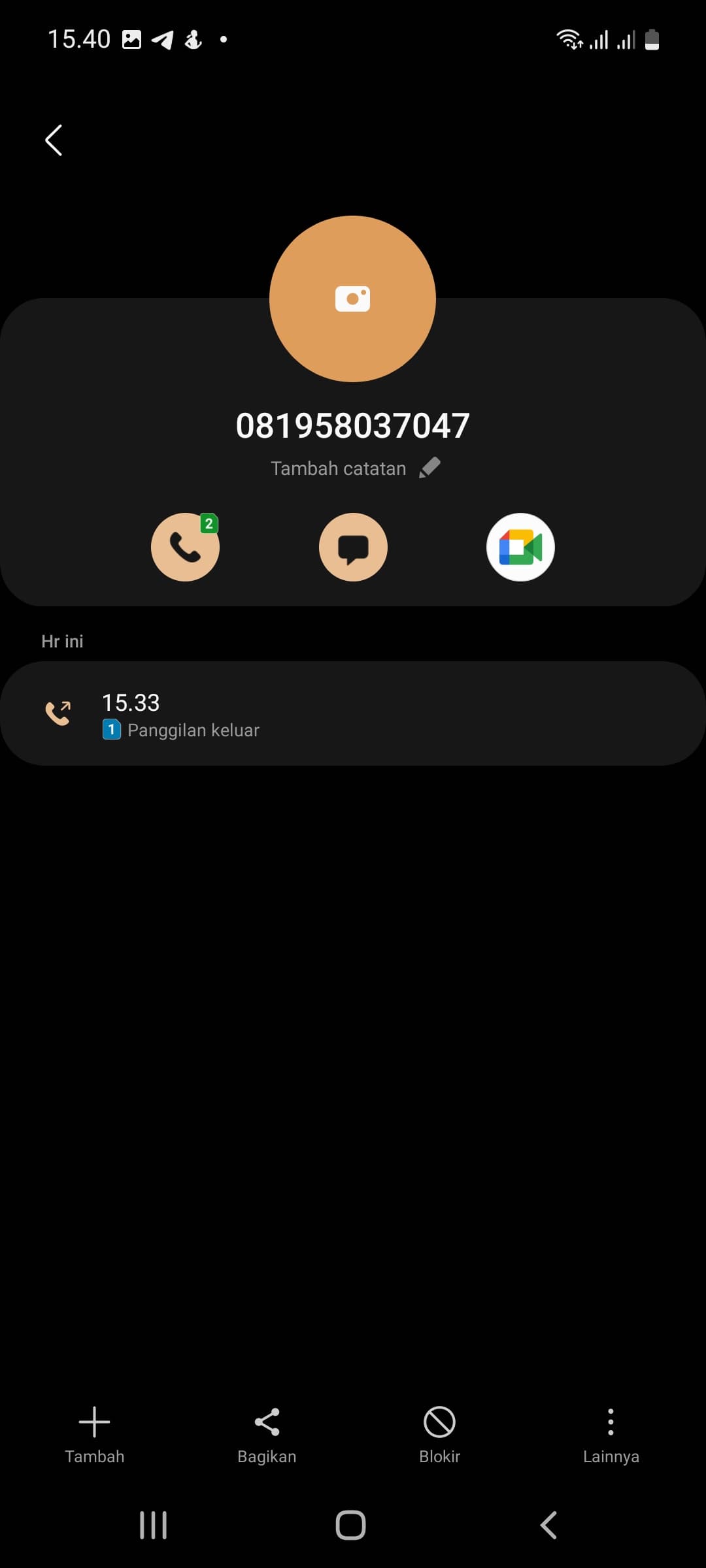The width and height of the screenshot is (706, 1568).
Task: Open the 15.33 outgoing call entry
Action: (x=353, y=714)
